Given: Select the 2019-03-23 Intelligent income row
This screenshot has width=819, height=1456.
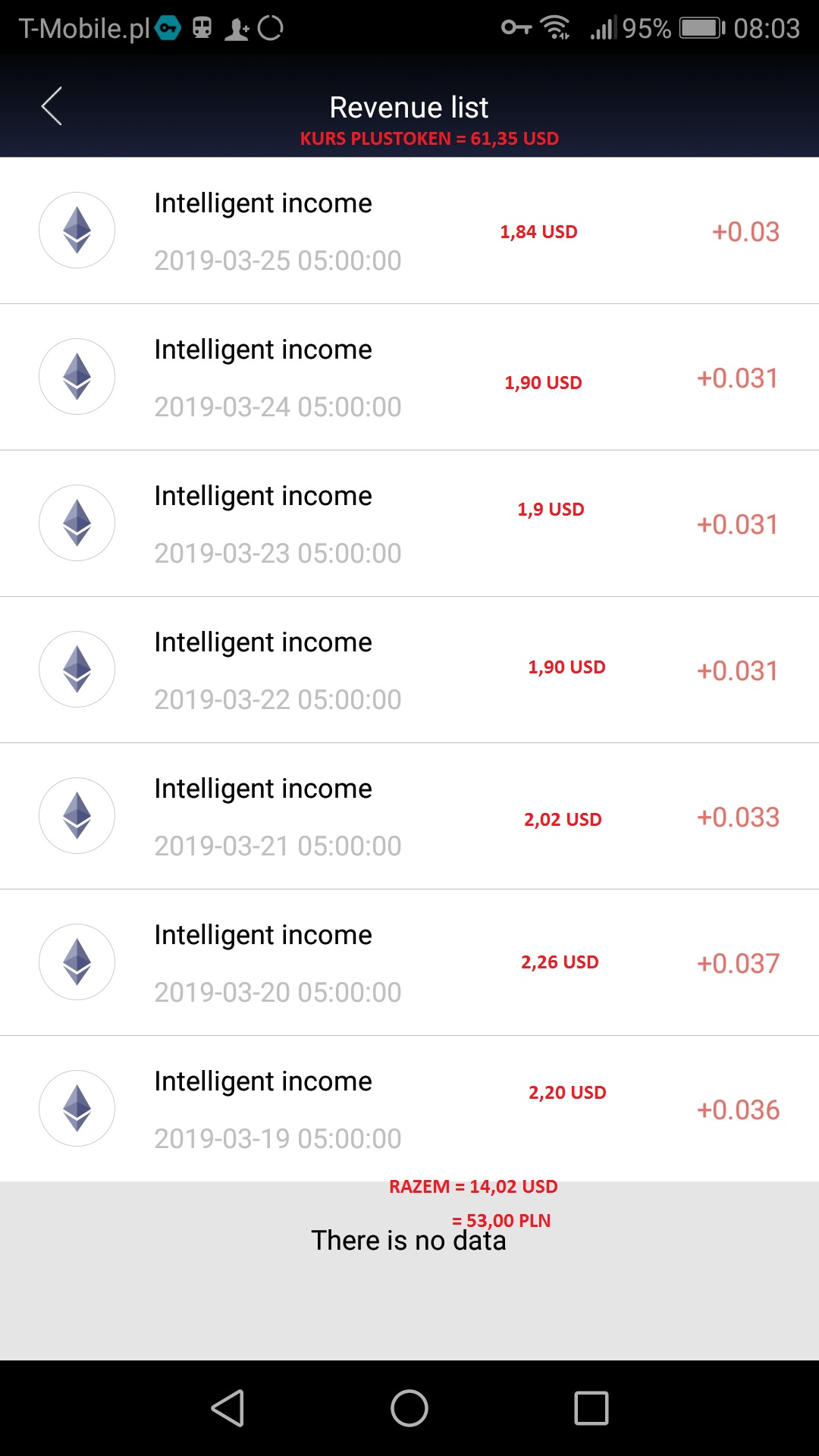Looking at the screenshot, I should [409, 523].
